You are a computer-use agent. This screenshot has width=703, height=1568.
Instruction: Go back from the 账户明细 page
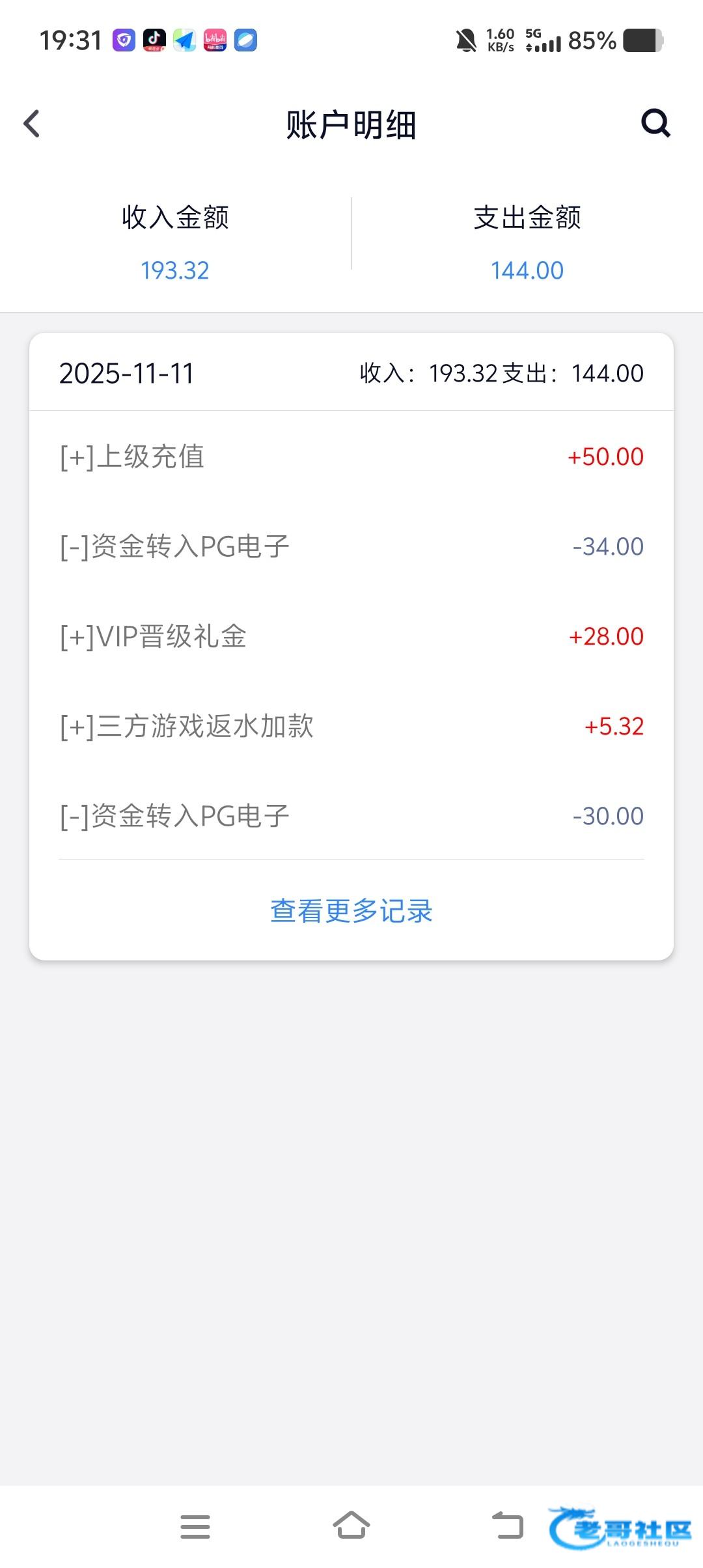[x=32, y=124]
